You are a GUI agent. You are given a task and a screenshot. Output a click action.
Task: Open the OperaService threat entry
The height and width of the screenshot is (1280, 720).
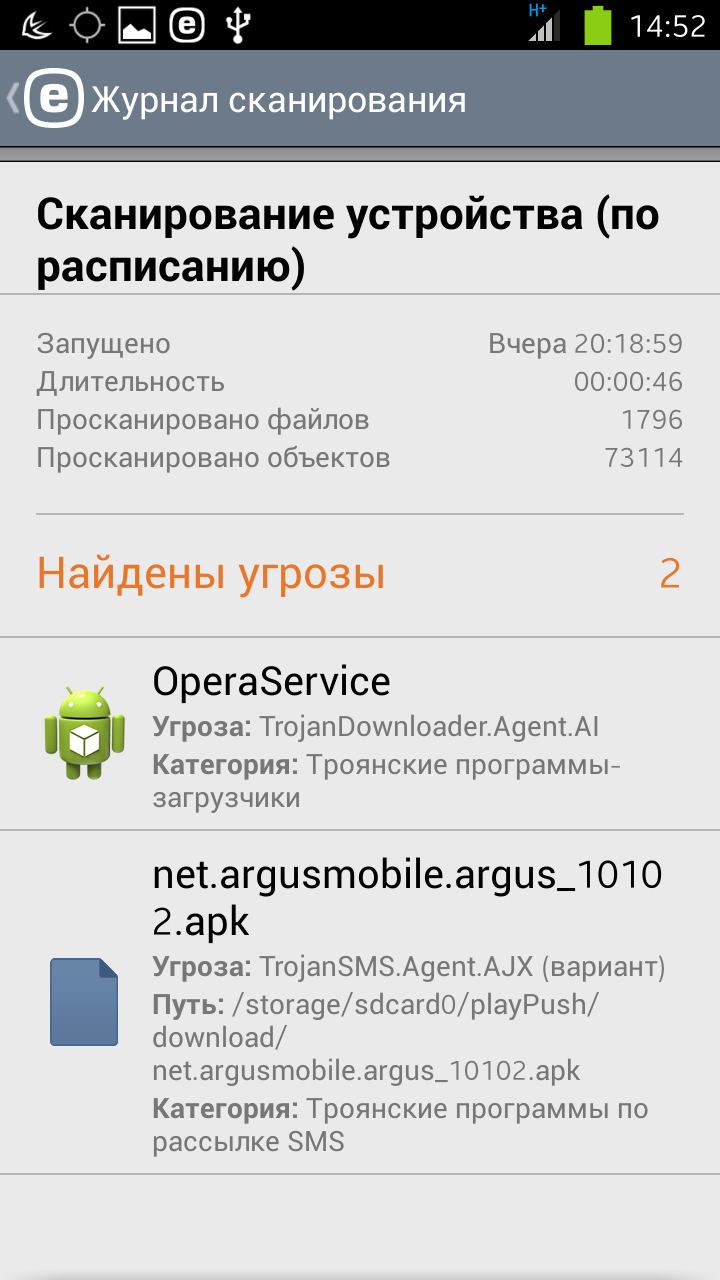[x=360, y=734]
